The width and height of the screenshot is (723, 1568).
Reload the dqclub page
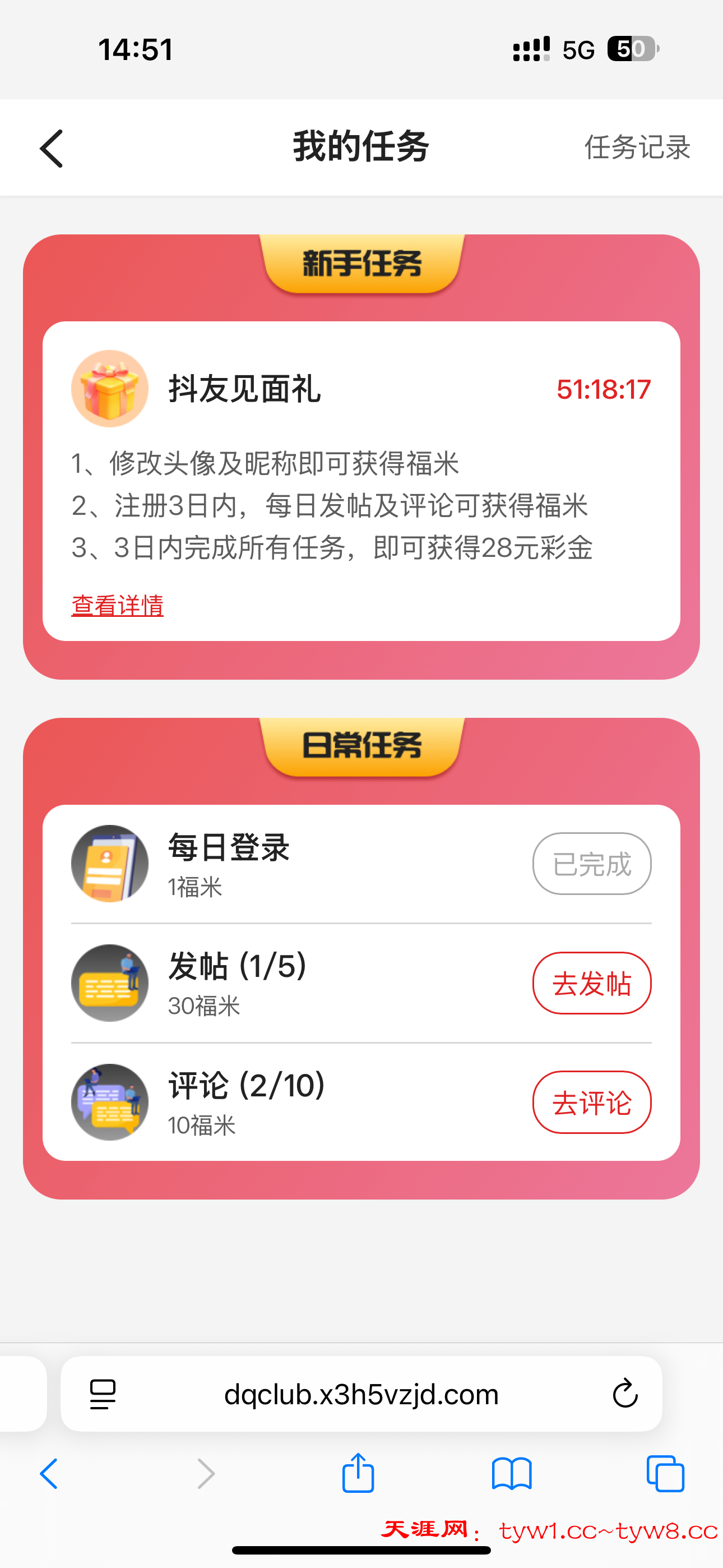point(624,1394)
